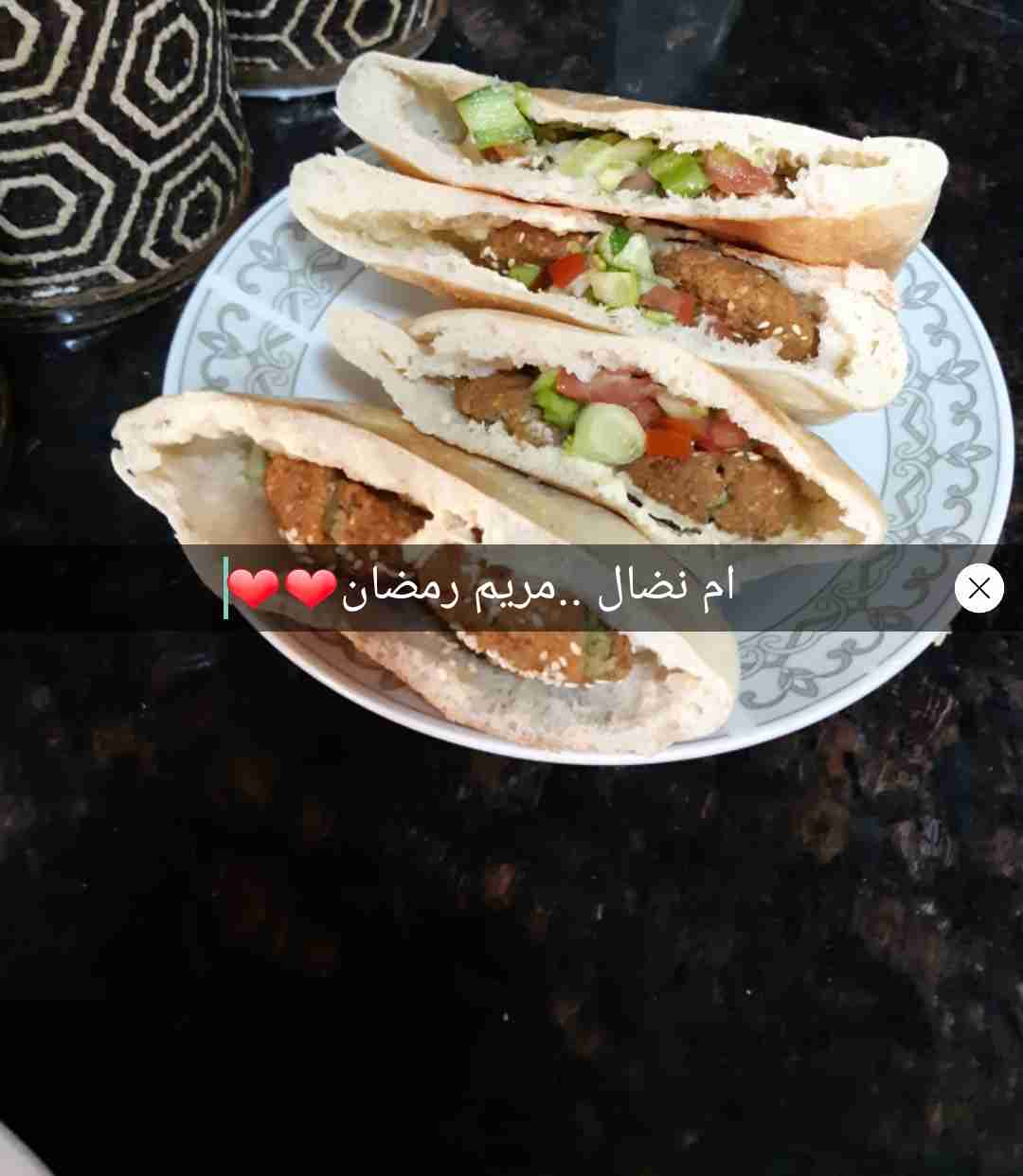Dismiss the caption bar with the X button
The width and height of the screenshot is (1023, 1176).
click(x=978, y=588)
